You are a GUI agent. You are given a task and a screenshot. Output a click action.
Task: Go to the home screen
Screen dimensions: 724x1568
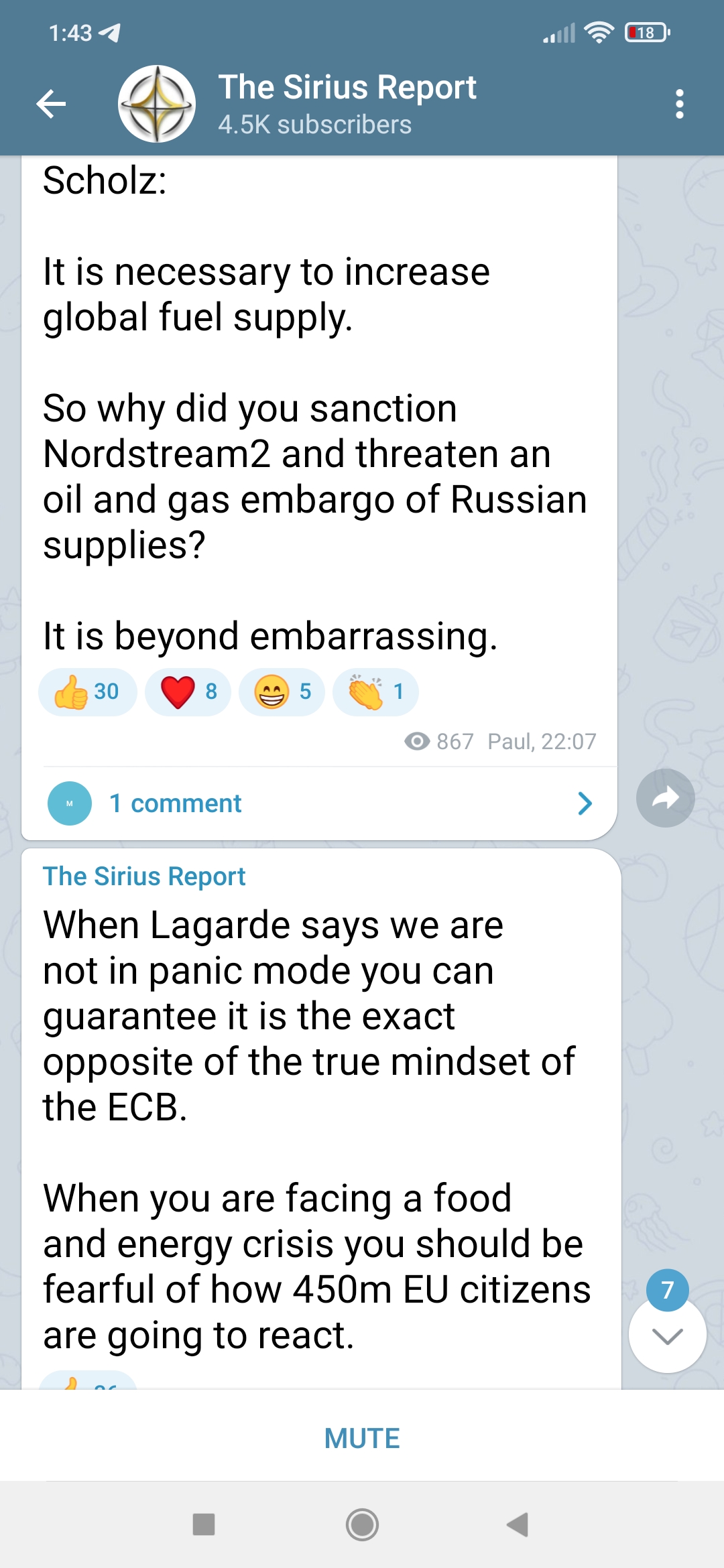coord(362,1524)
